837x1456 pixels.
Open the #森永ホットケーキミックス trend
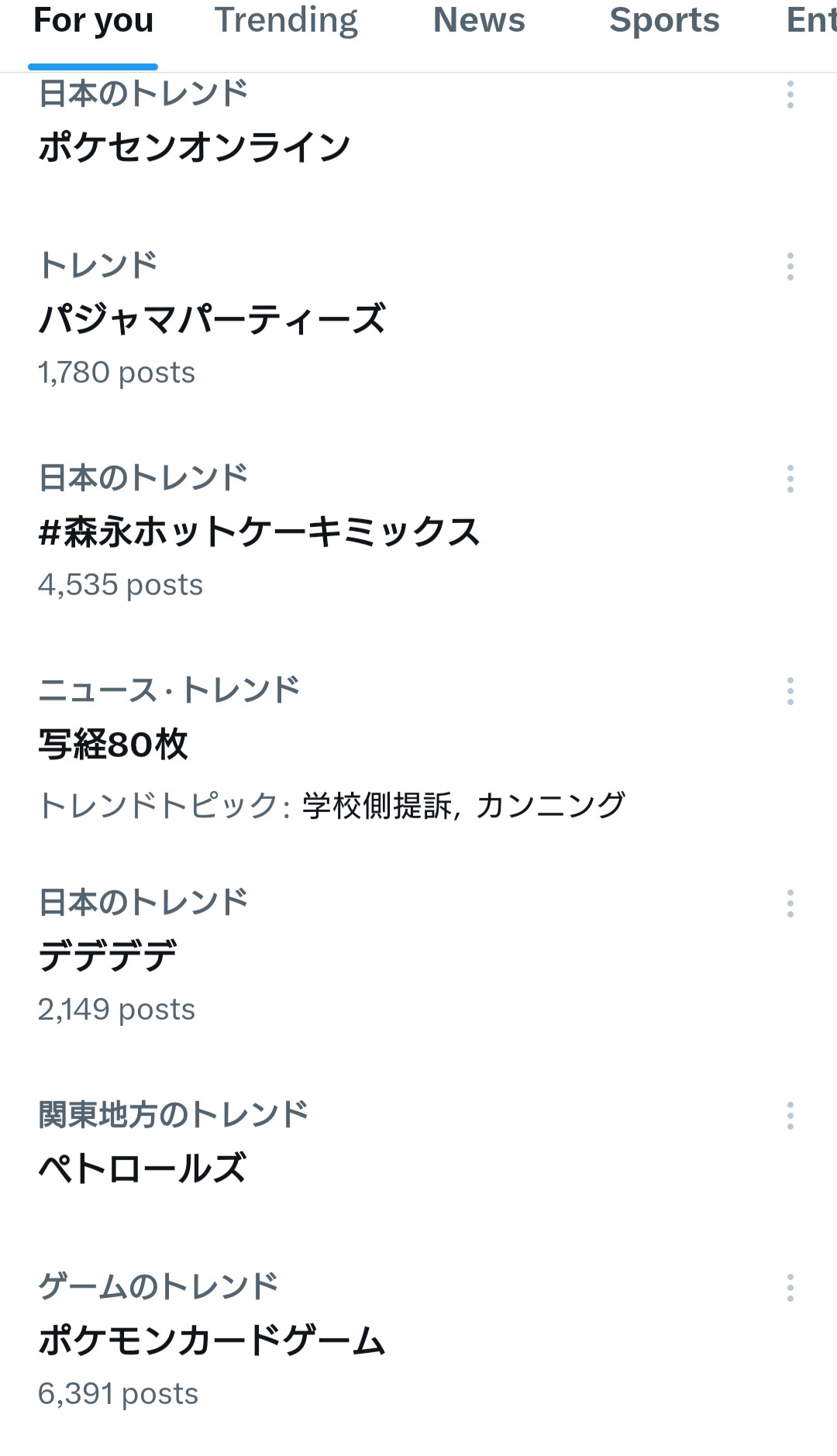pos(259,532)
